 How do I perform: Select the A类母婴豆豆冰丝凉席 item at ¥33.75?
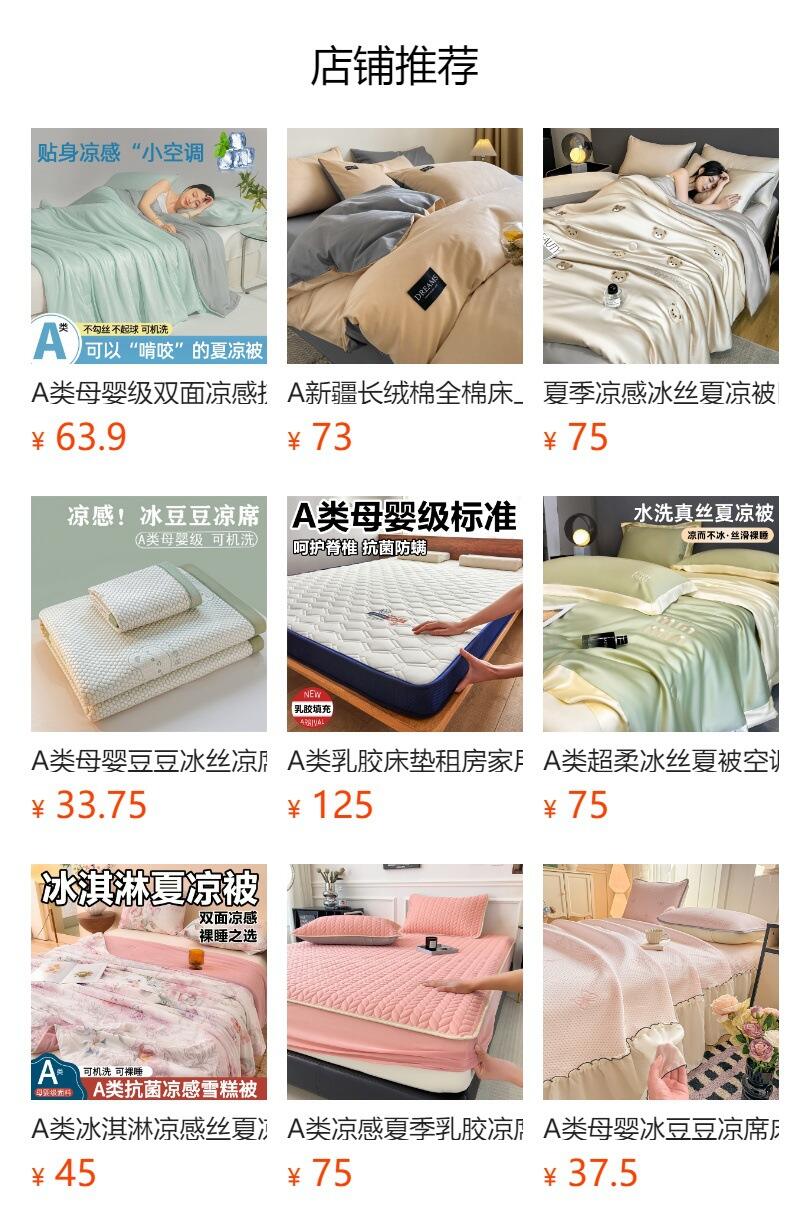pyautogui.click(x=149, y=614)
